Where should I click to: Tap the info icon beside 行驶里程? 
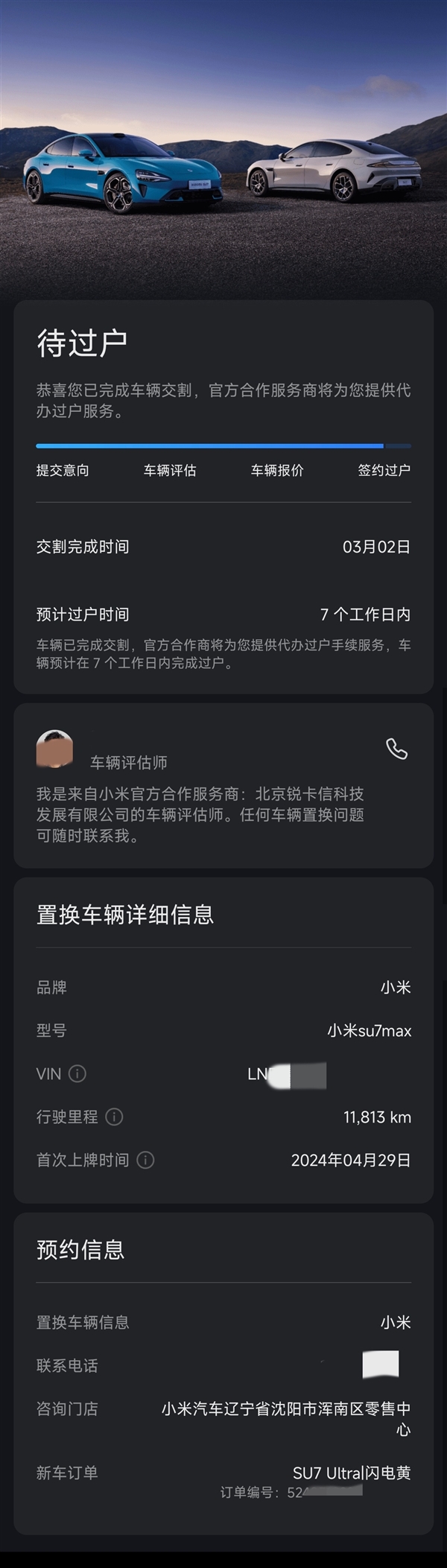[114, 1117]
